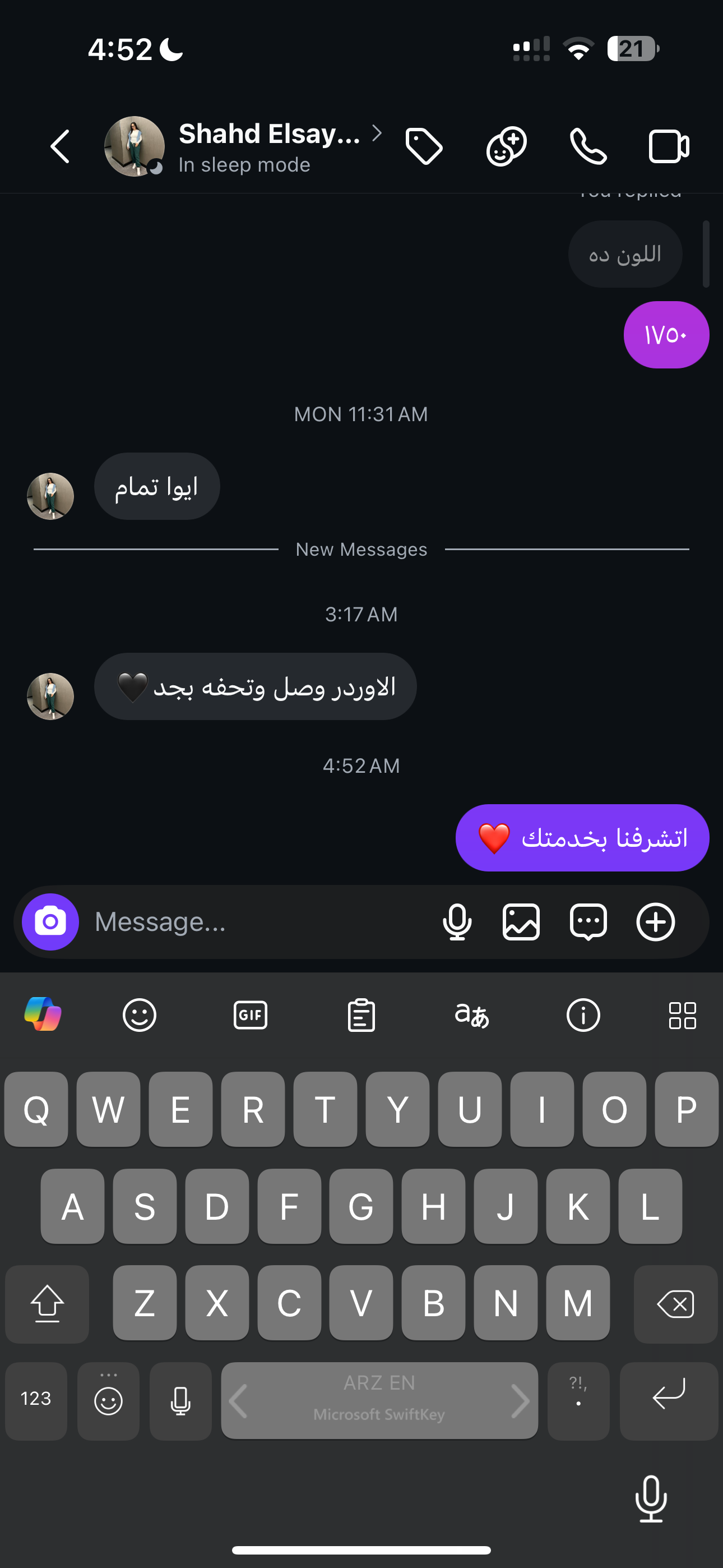This screenshot has width=723, height=1568.
Task: Open the emoji panel in keyboard toolbar
Action: 140,1014
